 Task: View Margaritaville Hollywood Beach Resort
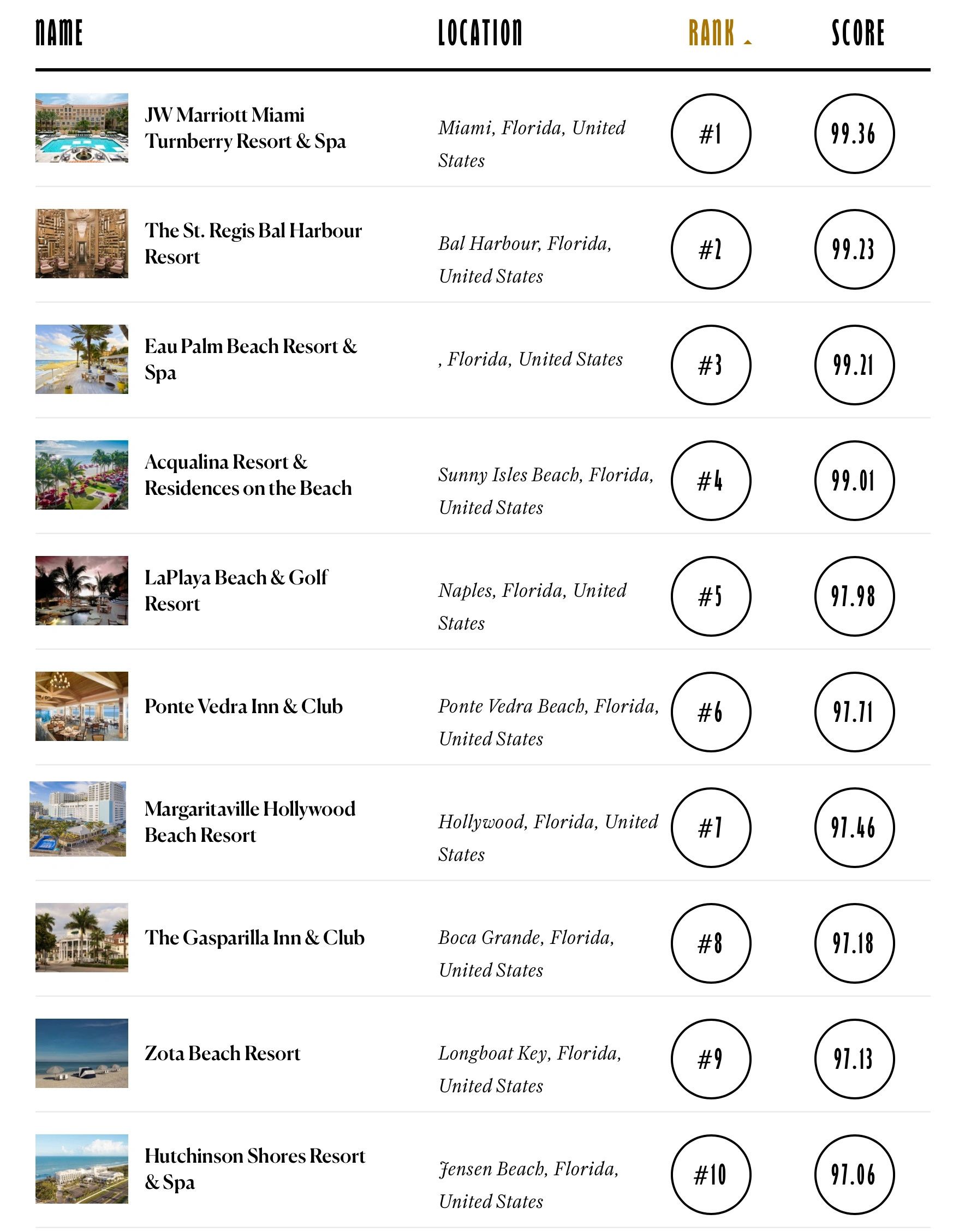pyautogui.click(x=249, y=821)
